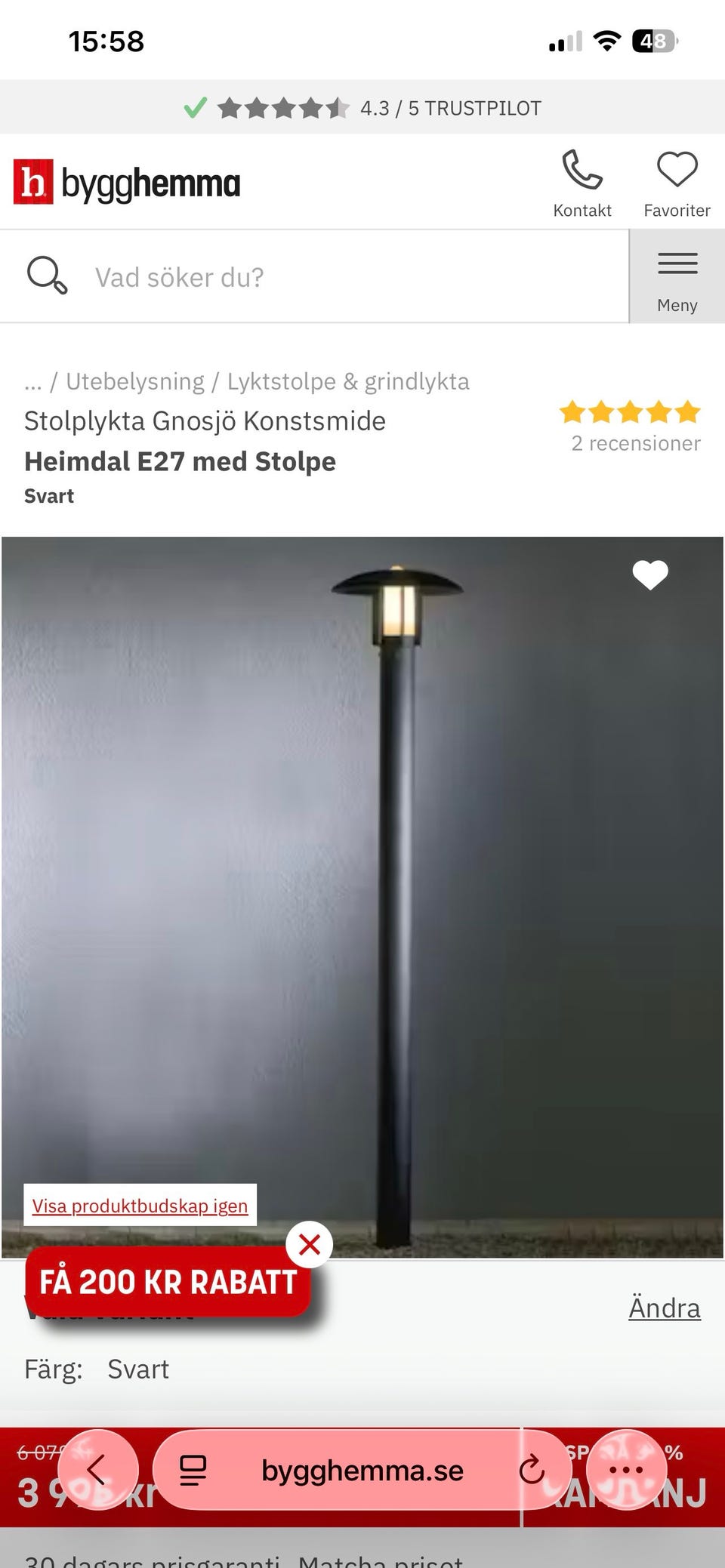725x1568 pixels.
Task: Tap the green Trustpilot checkmark
Action: coord(194,107)
